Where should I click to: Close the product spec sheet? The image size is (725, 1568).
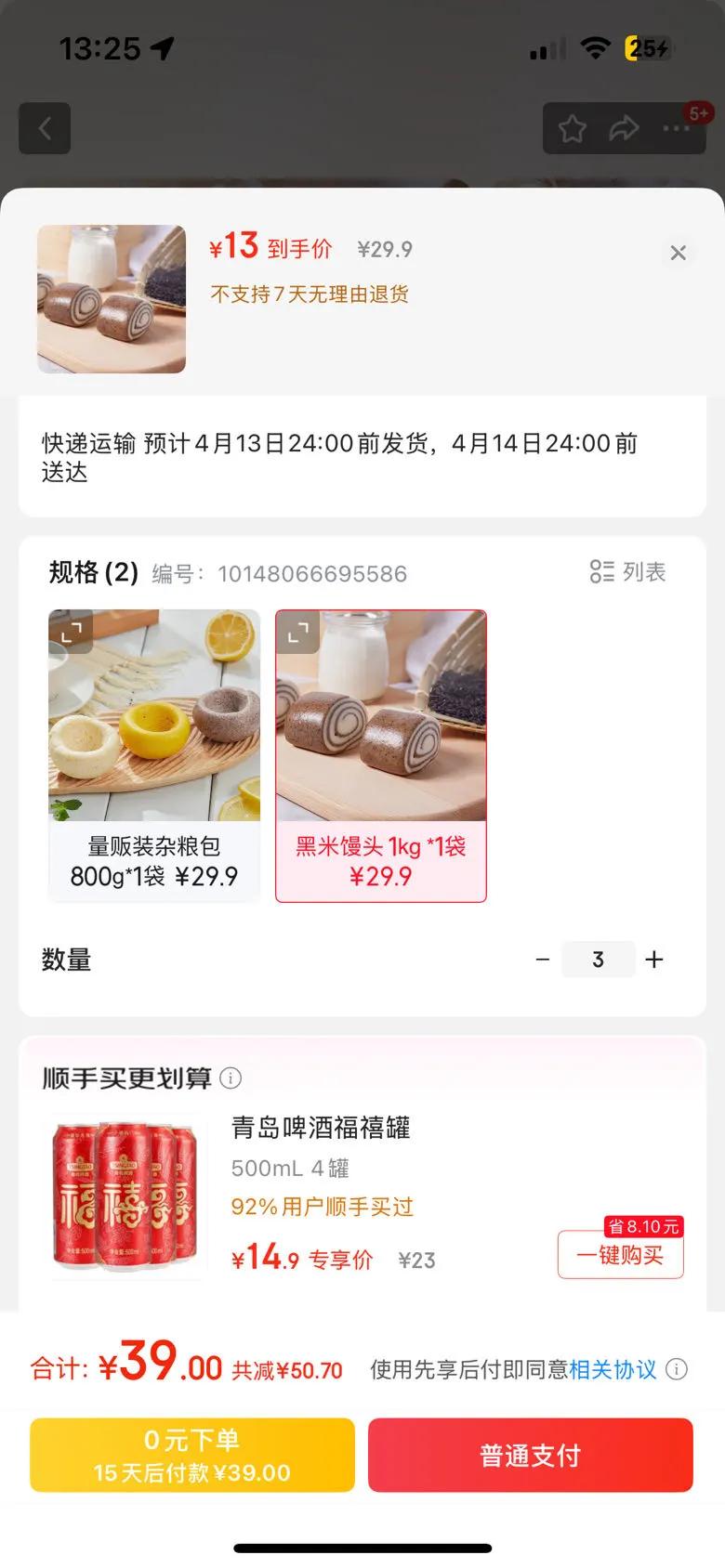coord(678,253)
